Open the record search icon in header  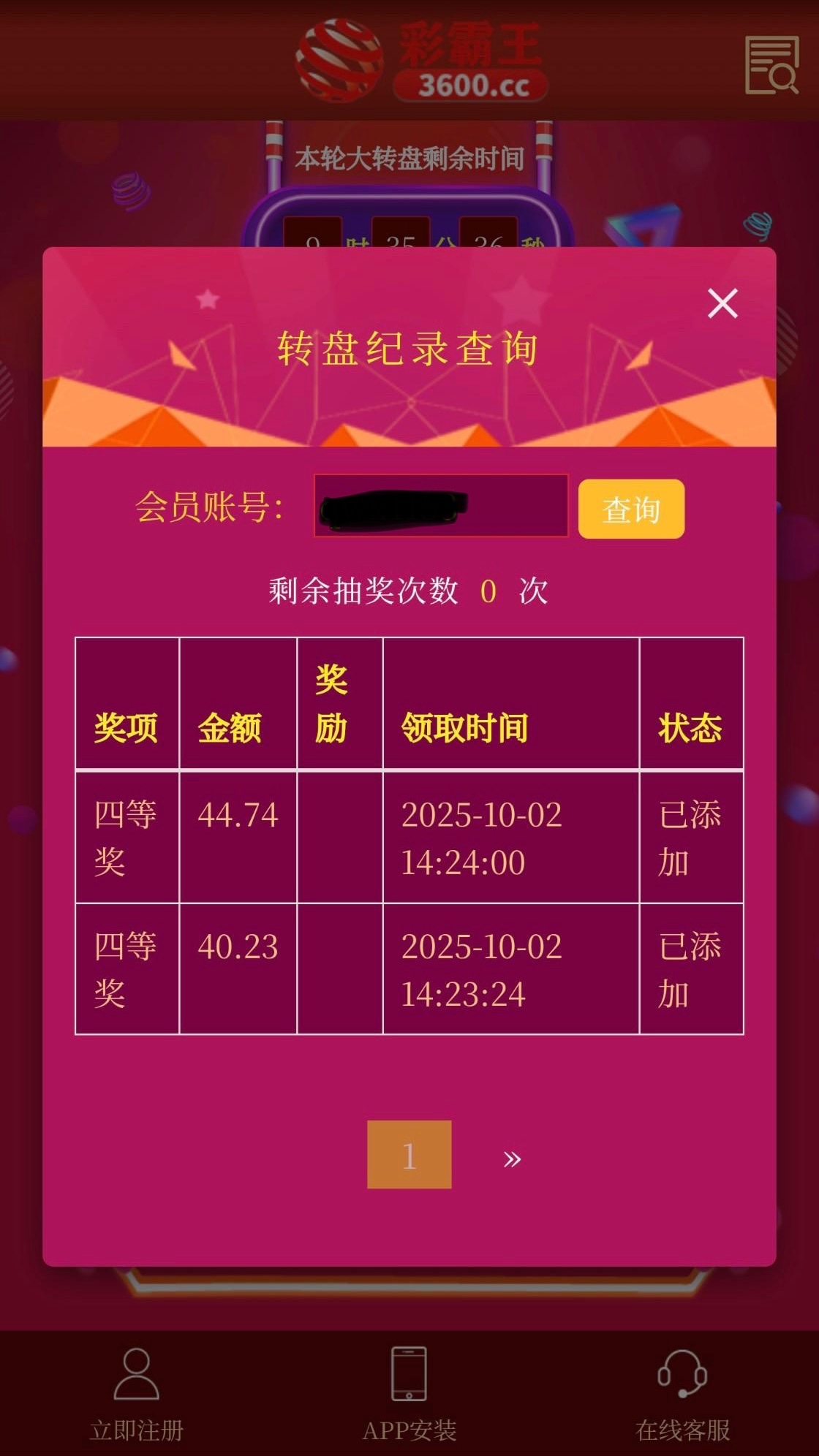click(x=771, y=64)
